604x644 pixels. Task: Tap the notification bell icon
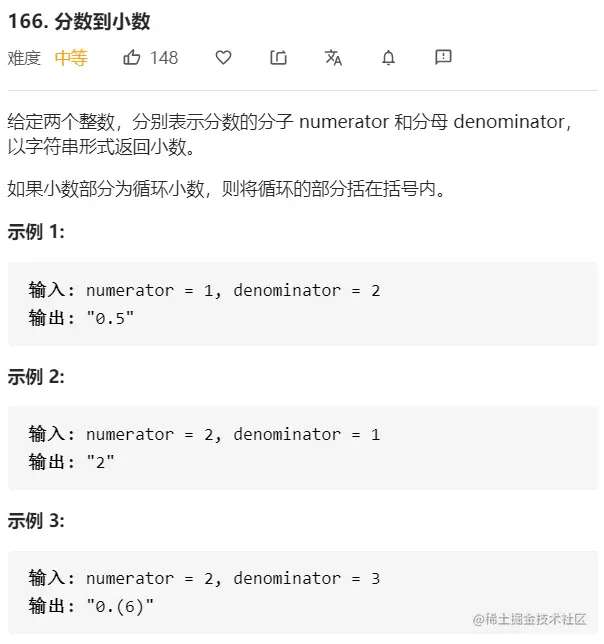pyautogui.click(x=389, y=58)
